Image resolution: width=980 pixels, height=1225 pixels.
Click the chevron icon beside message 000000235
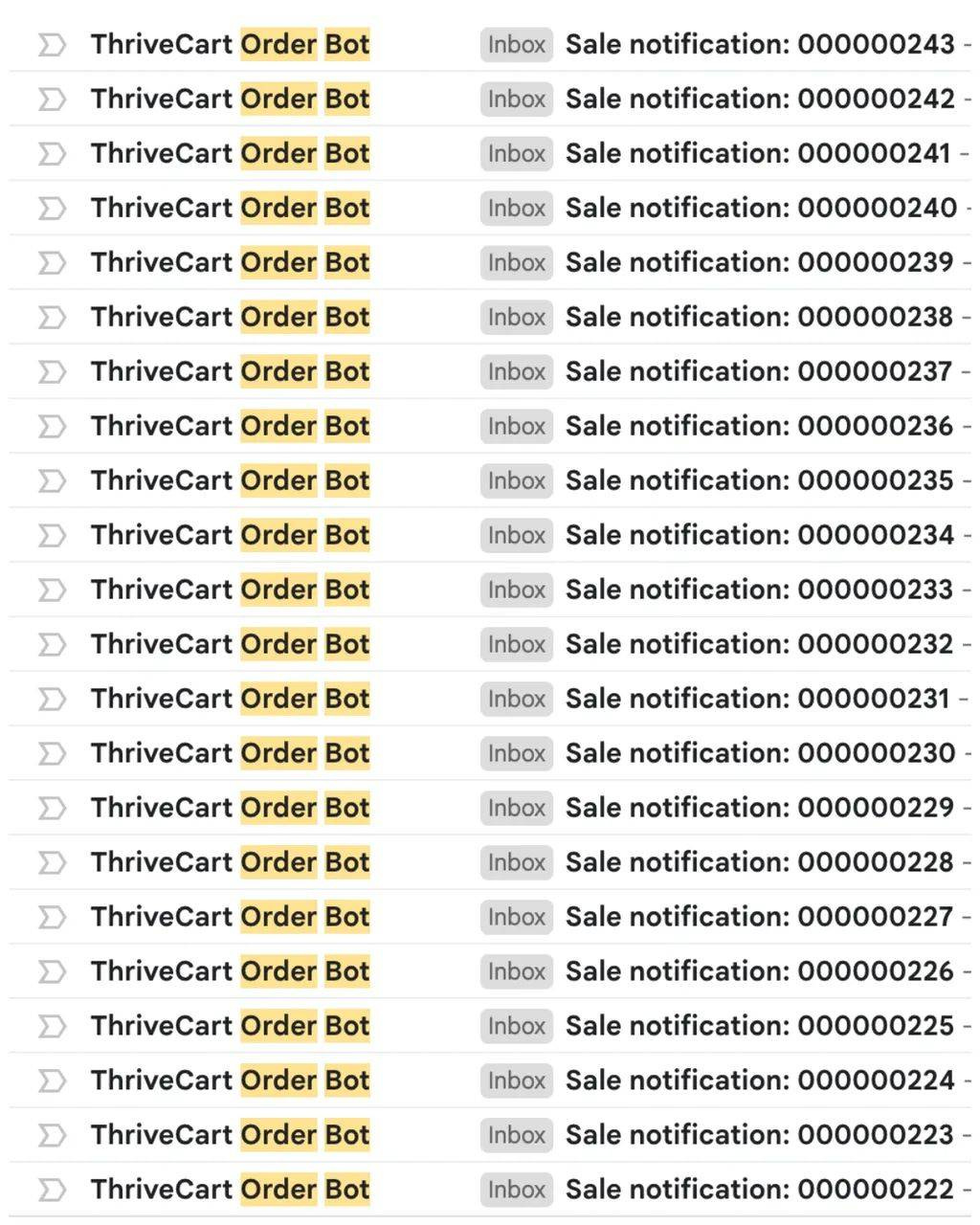point(53,480)
